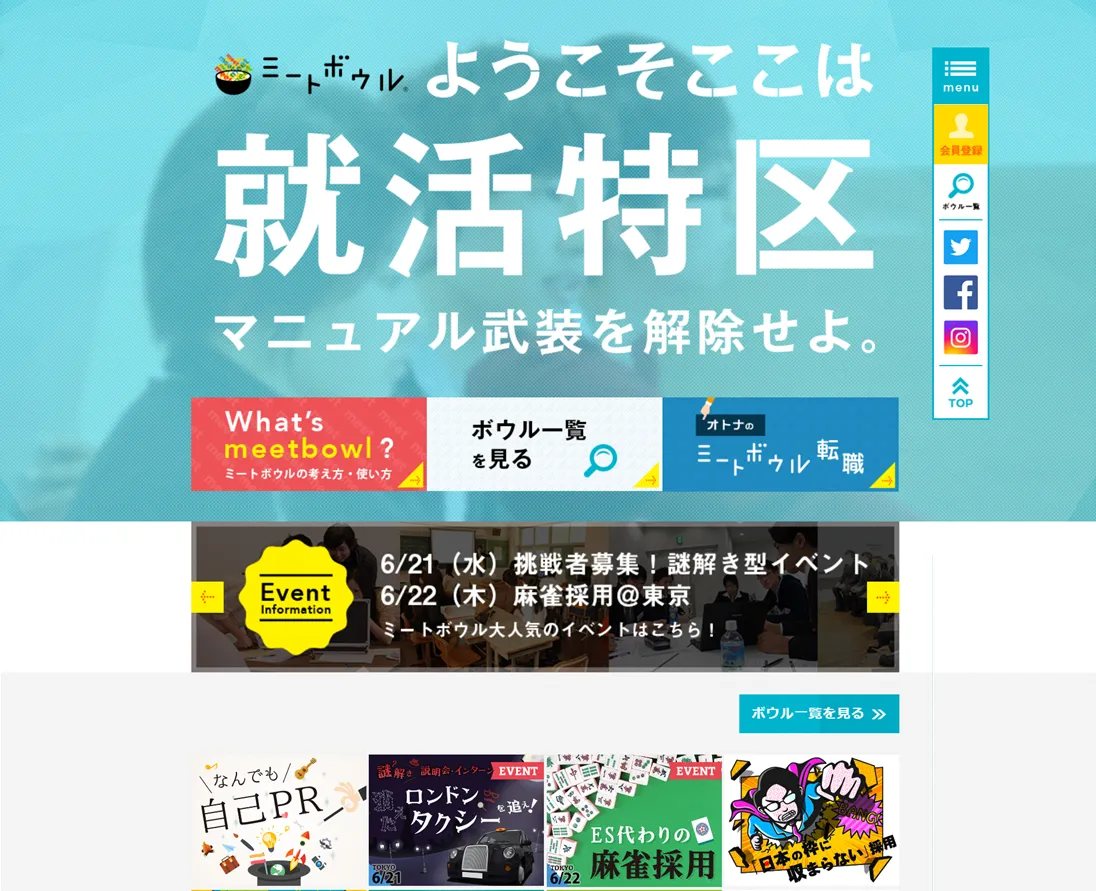This screenshot has width=1096, height=891.
Task: Visit the Instagram page
Action: tap(960, 338)
